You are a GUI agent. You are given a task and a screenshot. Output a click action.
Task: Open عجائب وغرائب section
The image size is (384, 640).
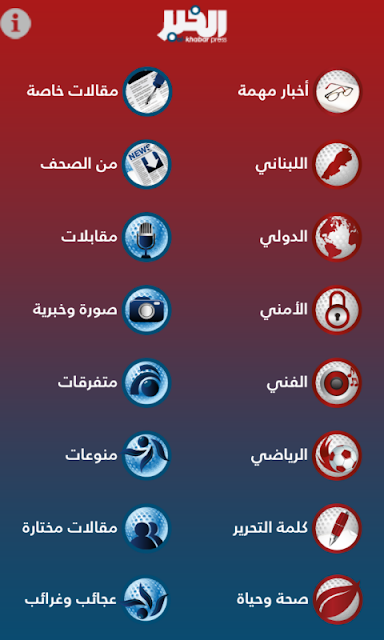point(98,600)
